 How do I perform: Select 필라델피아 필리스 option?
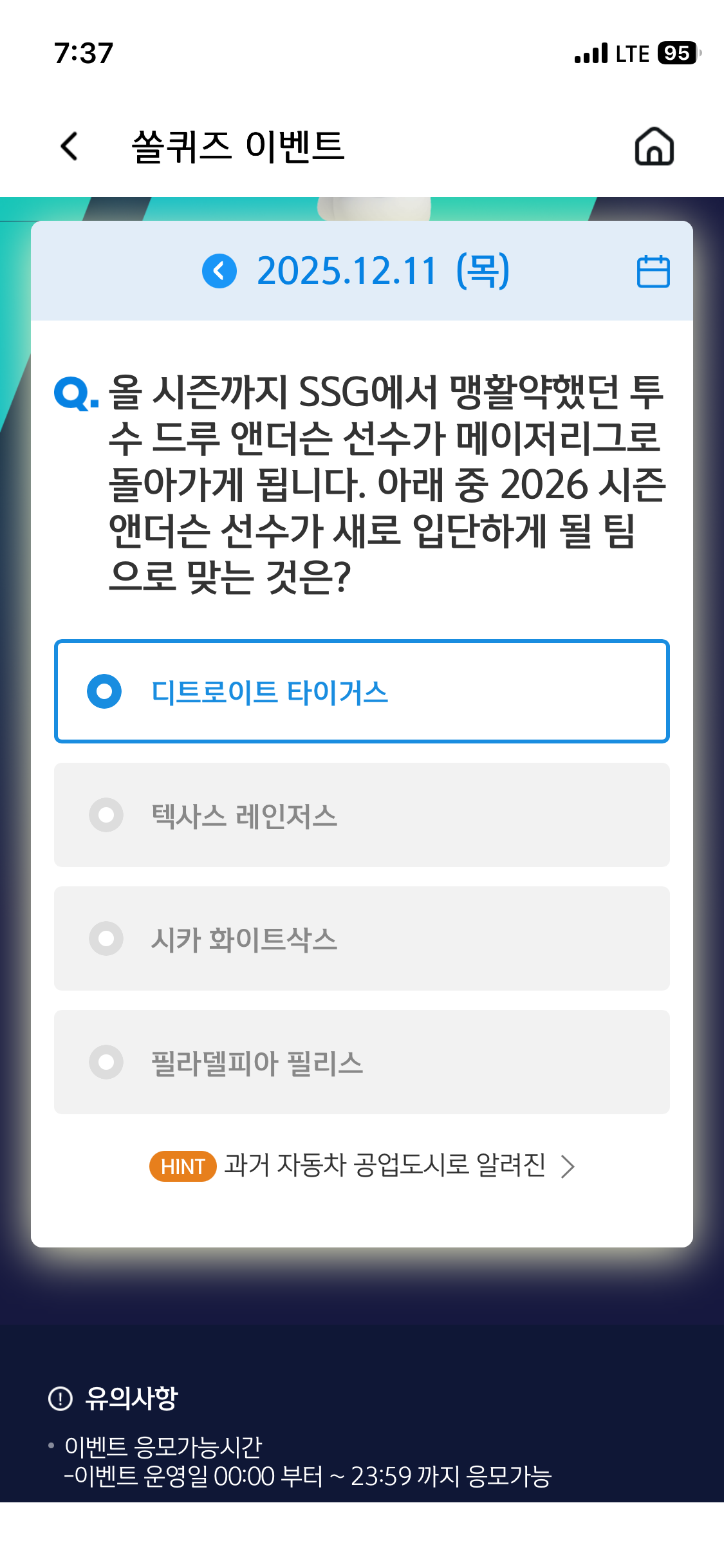pyautogui.click(x=362, y=1062)
